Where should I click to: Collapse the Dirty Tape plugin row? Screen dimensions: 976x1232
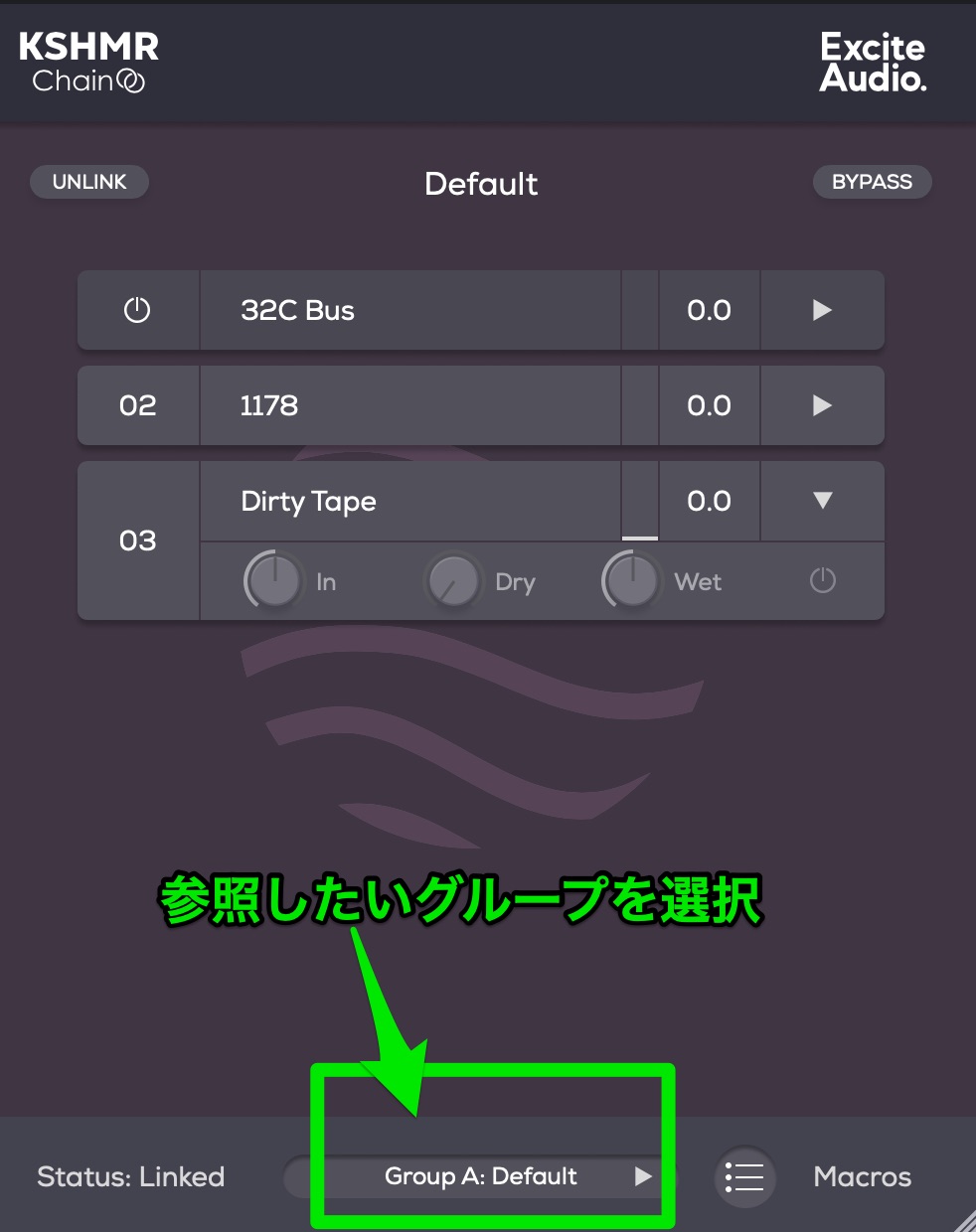[x=822, y=501]
